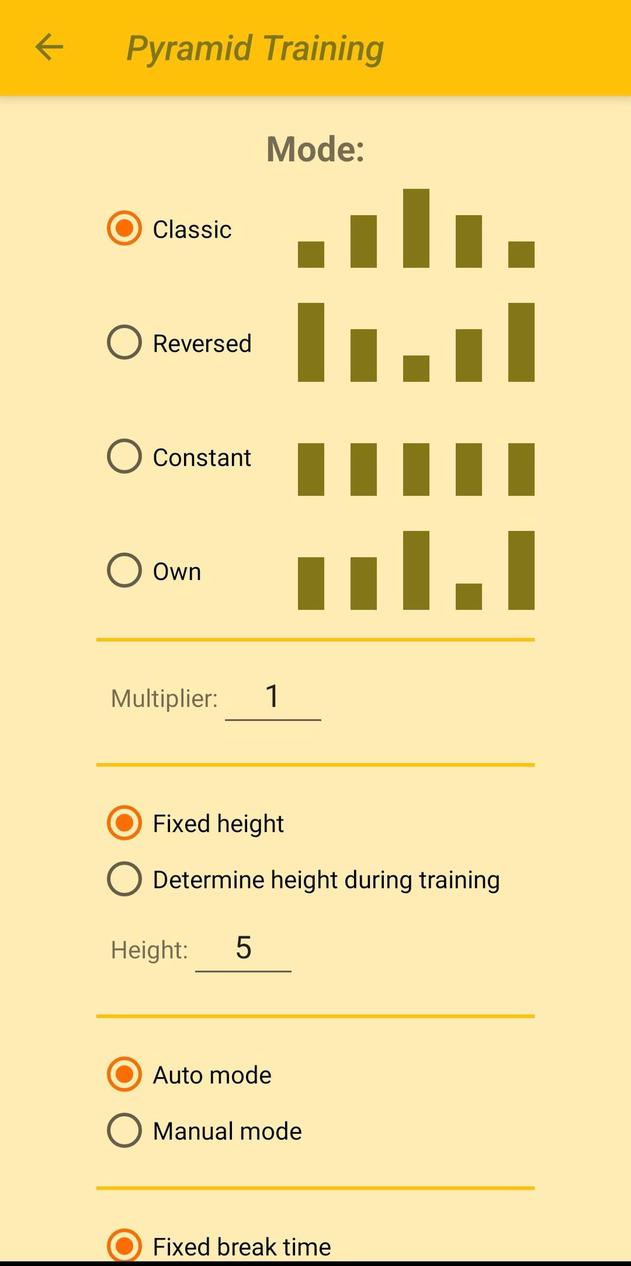Tap the Height value field
Screen dimensions: 631x1266
(x=243, y=948)
